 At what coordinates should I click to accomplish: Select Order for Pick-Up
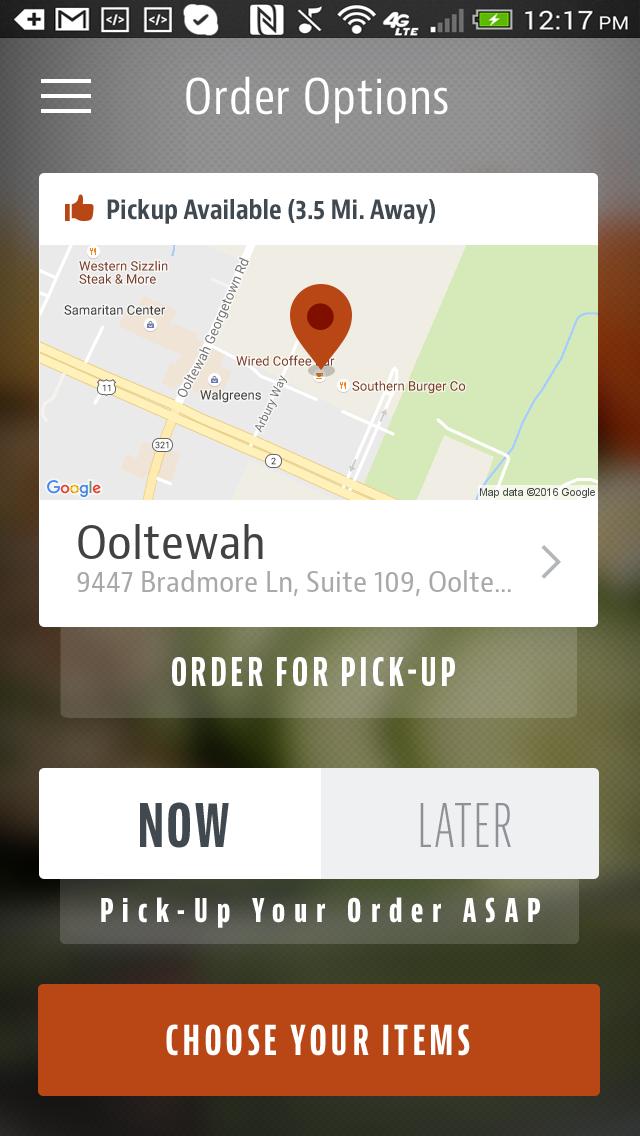point(318,673)
